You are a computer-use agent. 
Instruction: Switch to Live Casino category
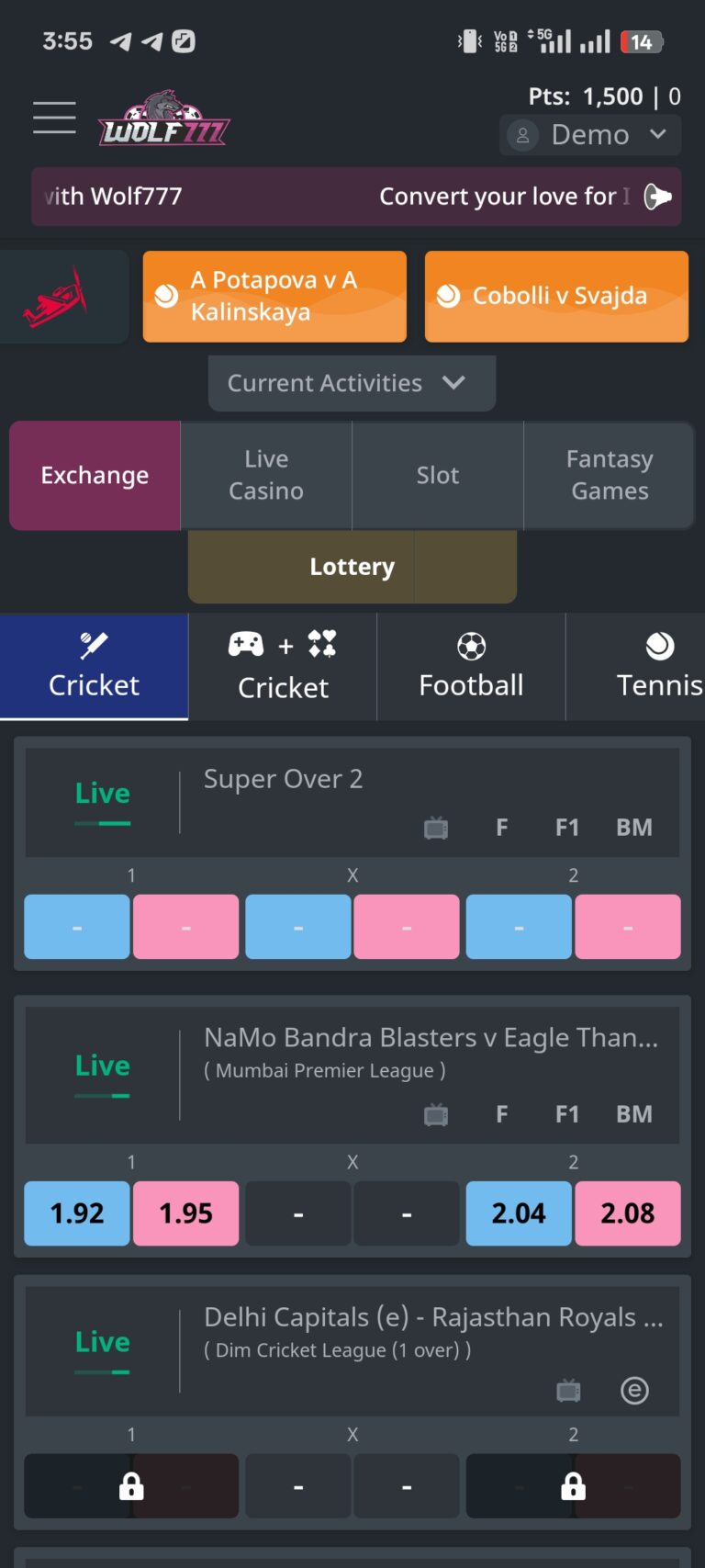click(x=266, y=476)
